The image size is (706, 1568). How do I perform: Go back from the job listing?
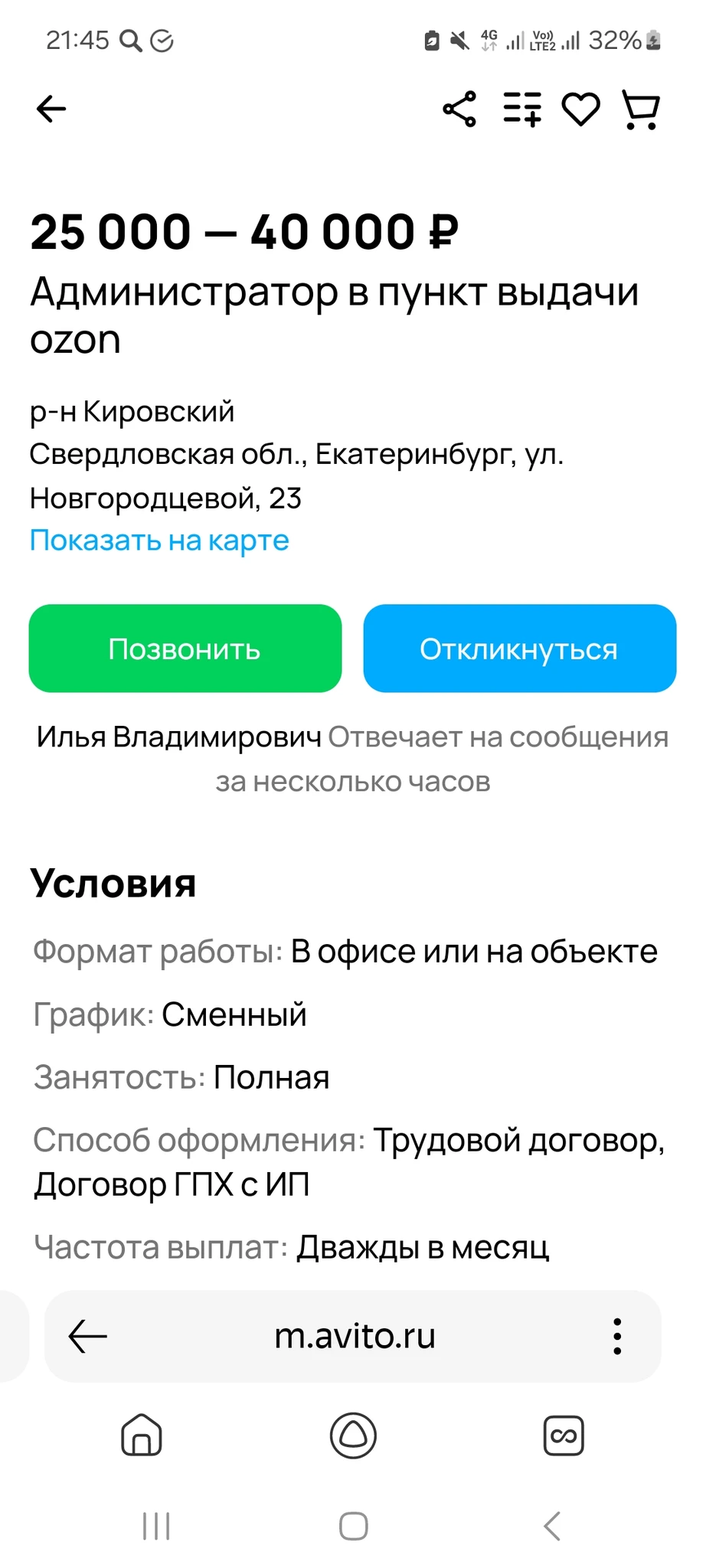(51, 109)
